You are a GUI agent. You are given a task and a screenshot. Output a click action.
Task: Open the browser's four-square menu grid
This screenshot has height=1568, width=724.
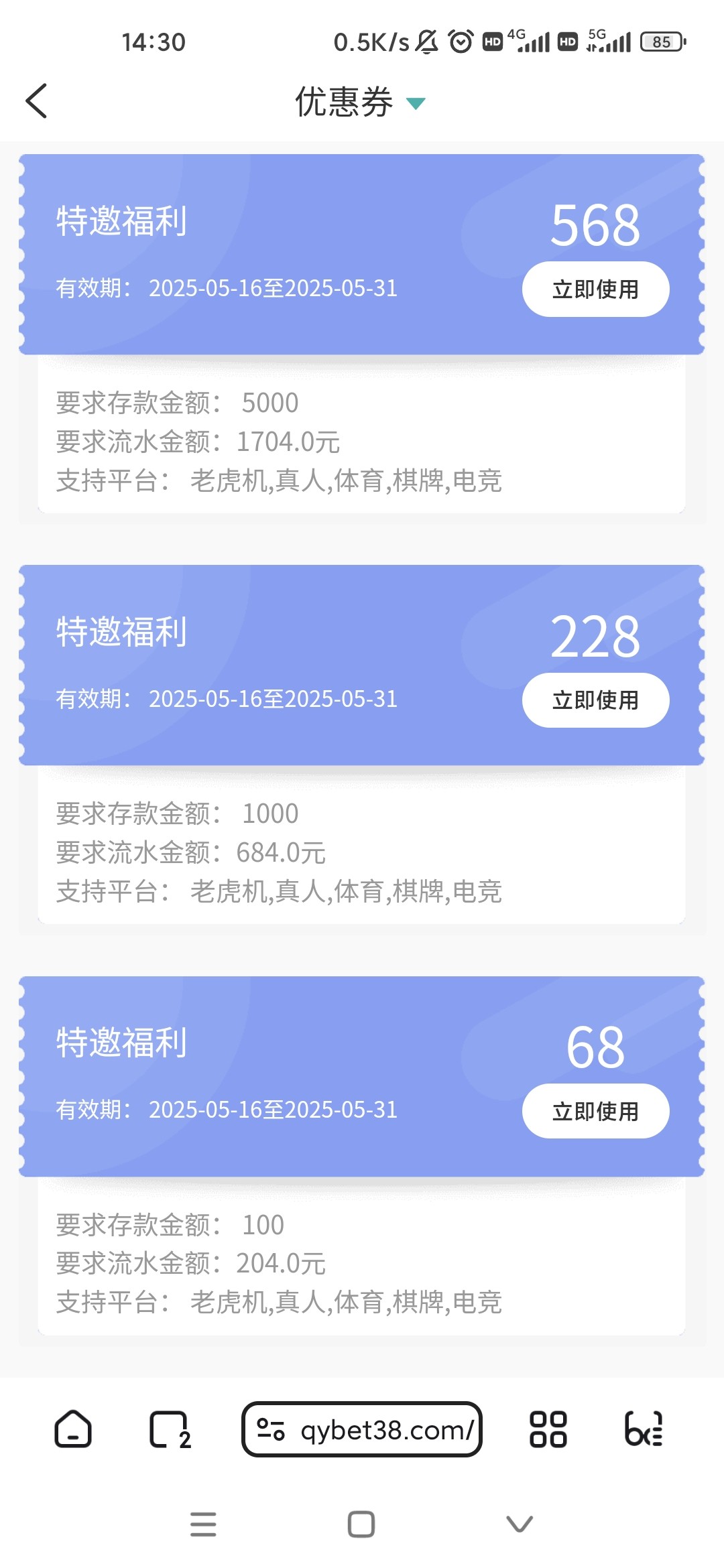click(548, 1429)
